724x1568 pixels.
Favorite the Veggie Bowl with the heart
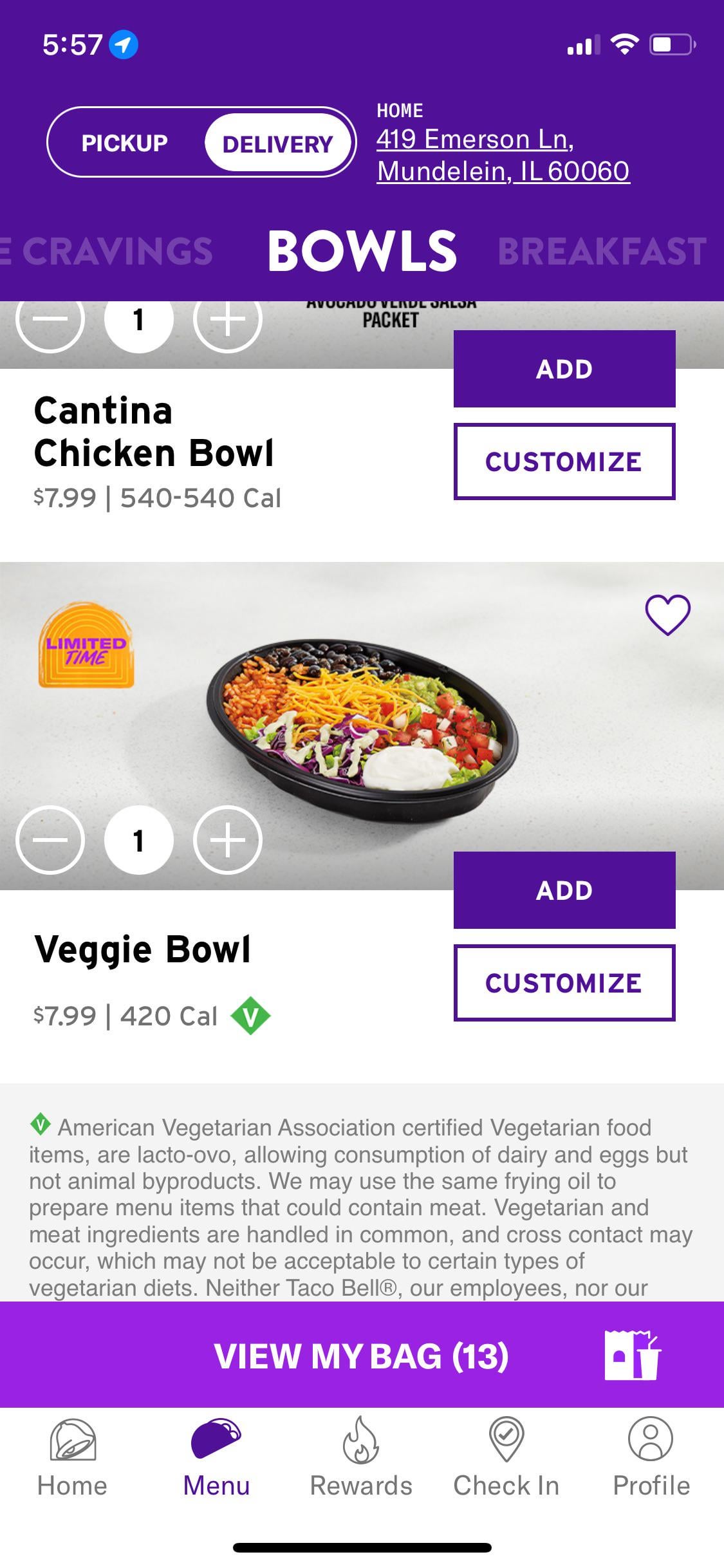click(x=667, y=615)
